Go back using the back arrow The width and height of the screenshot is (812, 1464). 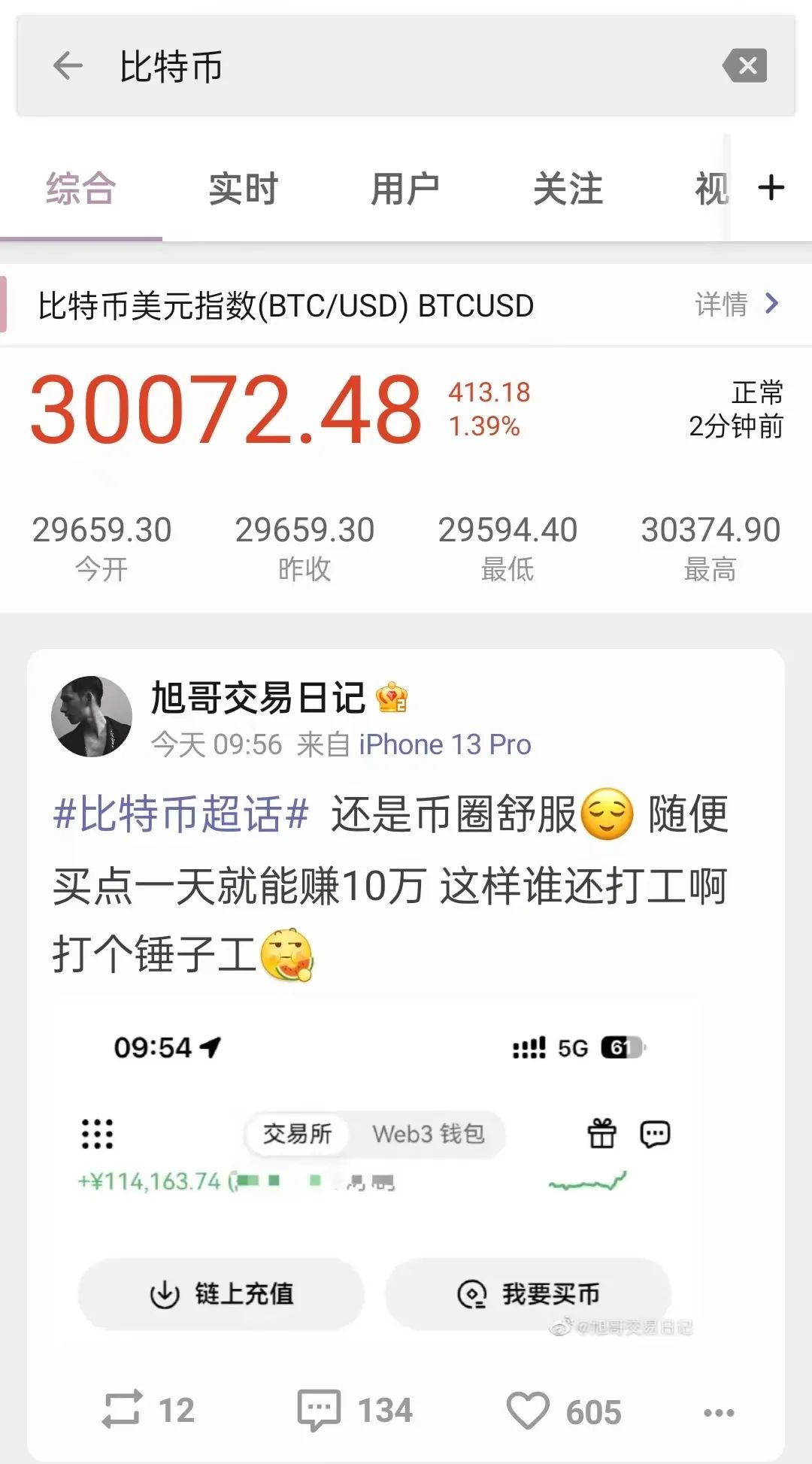pos(68,66)
